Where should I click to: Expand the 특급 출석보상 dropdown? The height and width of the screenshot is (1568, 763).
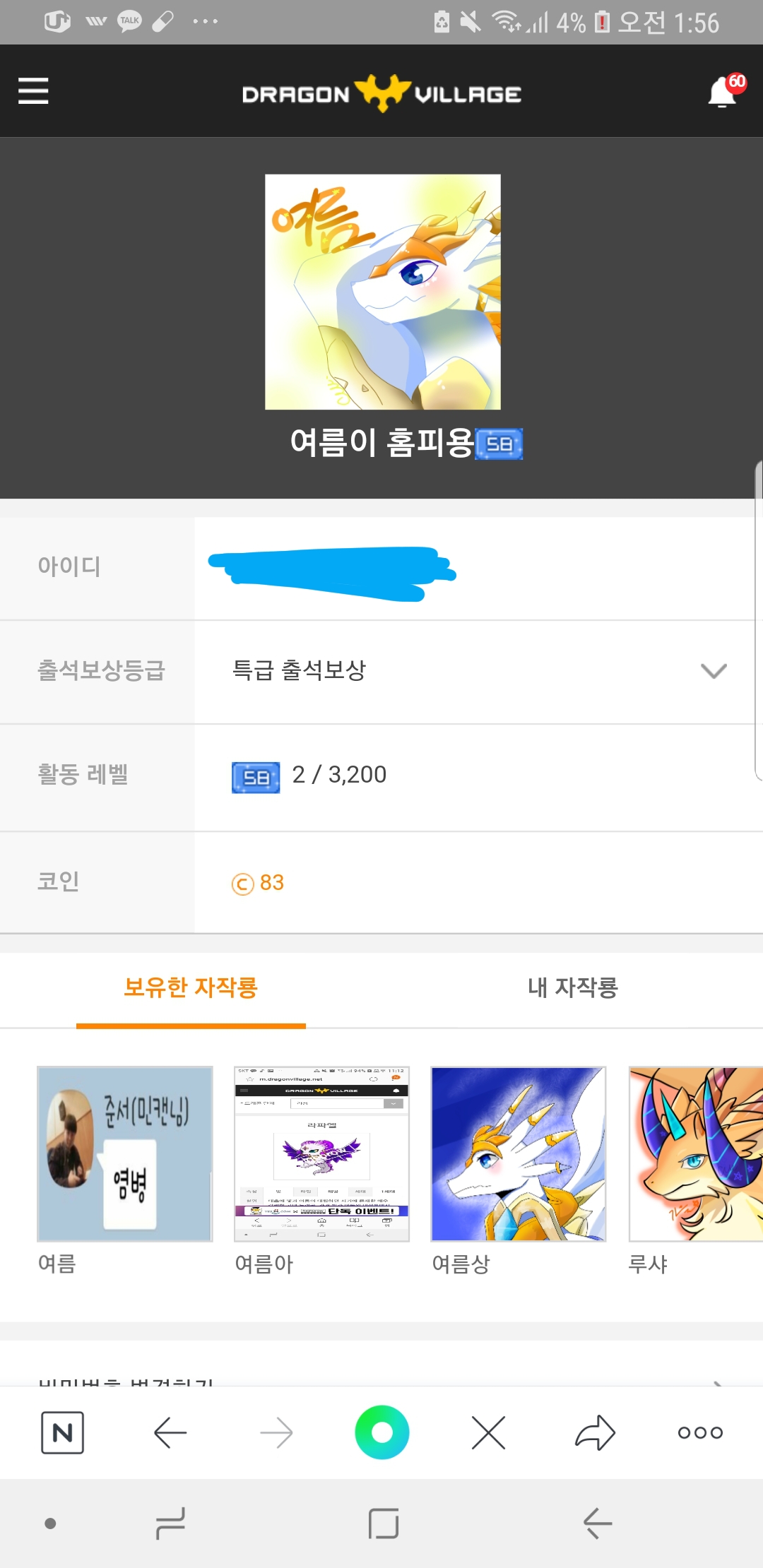click(x=713, y=670)
